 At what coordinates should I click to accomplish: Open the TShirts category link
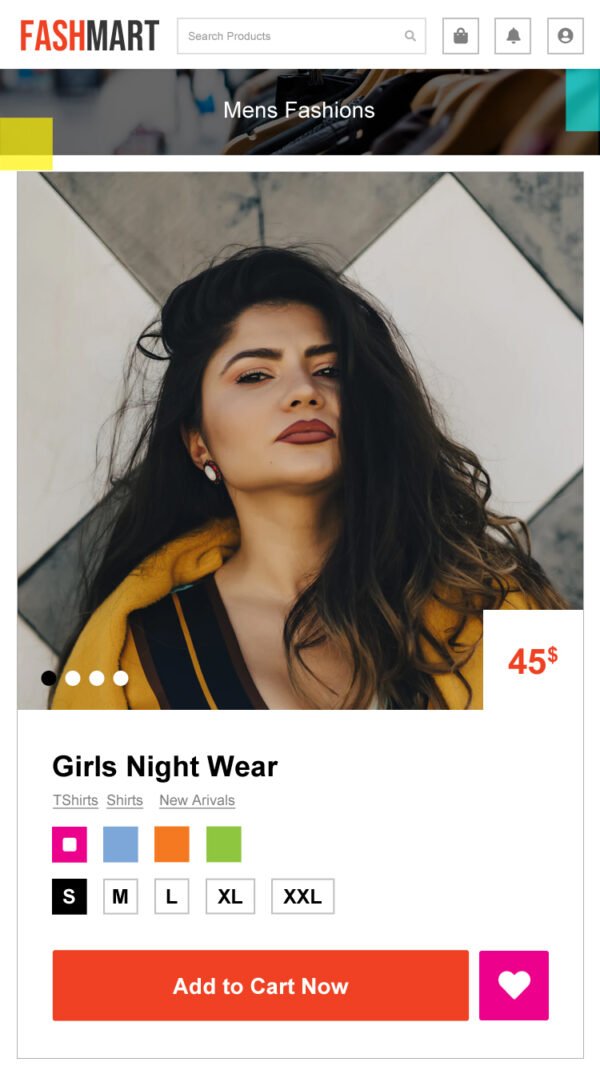click(x=75, y=801)
